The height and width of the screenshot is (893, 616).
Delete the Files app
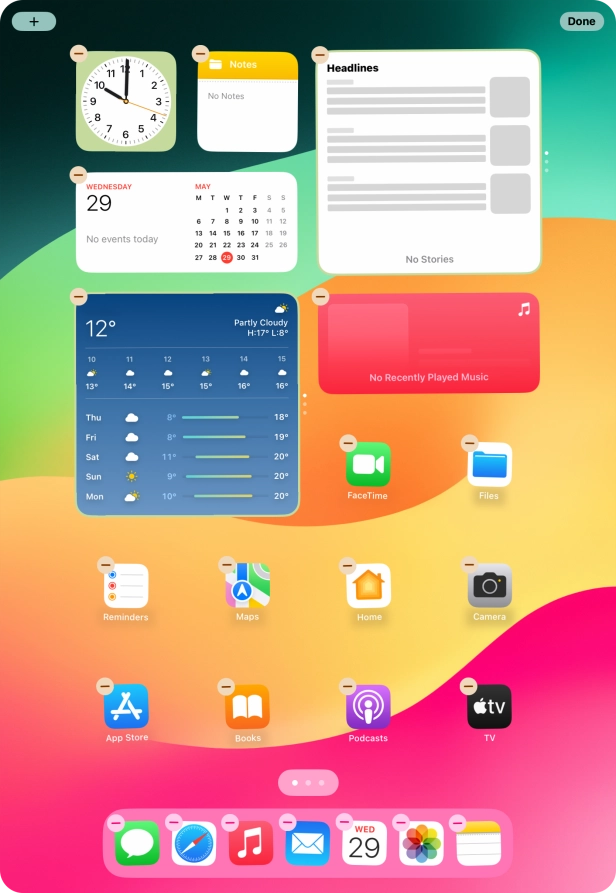click(x=469, y=443)
